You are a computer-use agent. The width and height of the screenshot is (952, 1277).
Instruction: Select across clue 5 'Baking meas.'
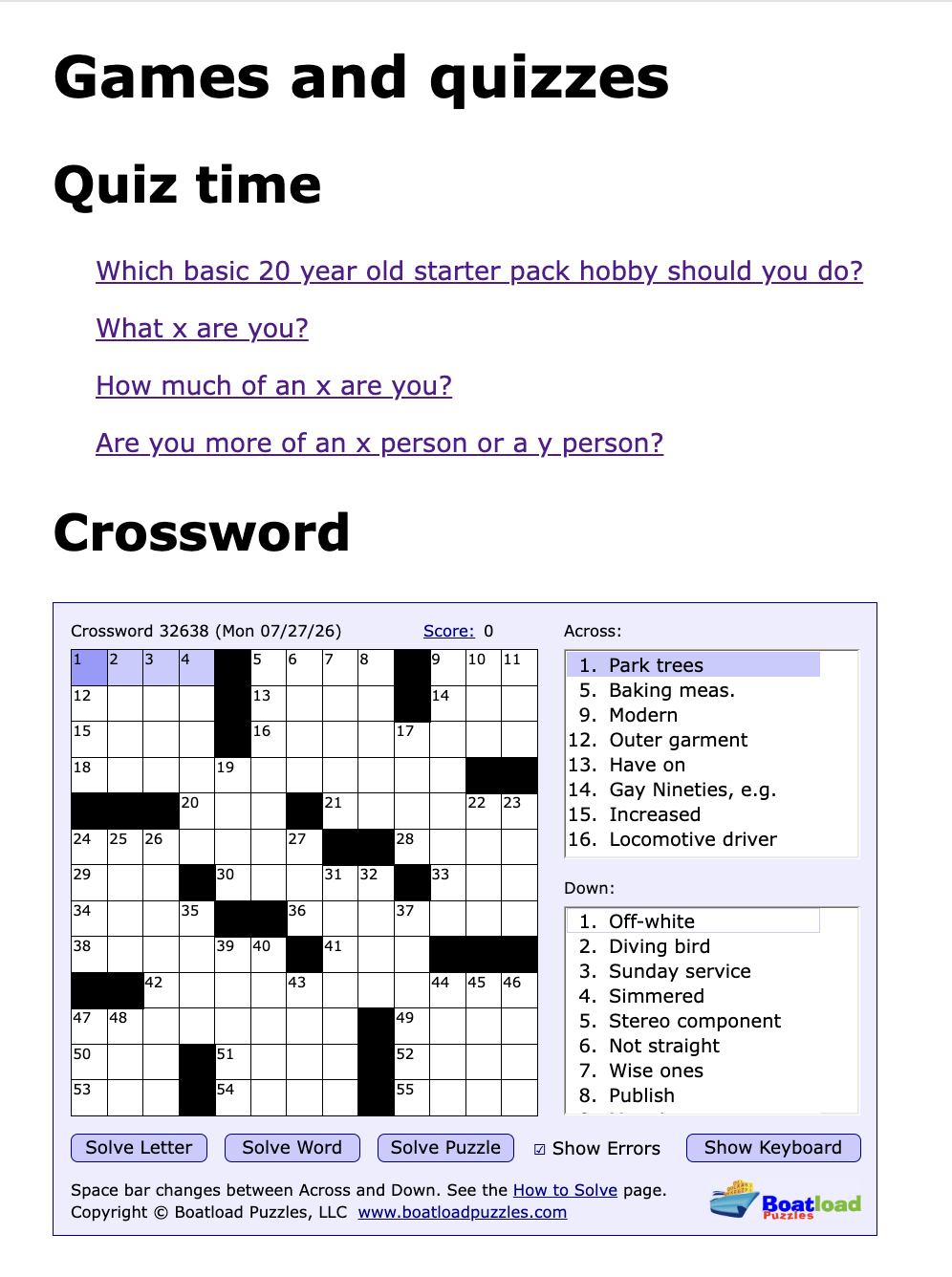click(693, 690)
